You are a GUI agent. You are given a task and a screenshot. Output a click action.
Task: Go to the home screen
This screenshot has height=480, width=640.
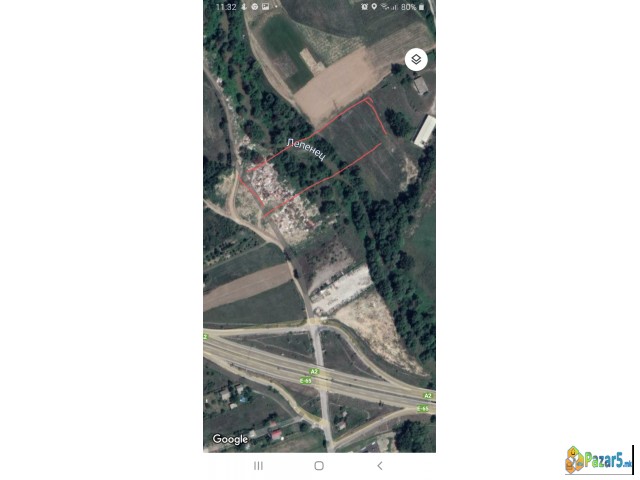pos(319,466)
